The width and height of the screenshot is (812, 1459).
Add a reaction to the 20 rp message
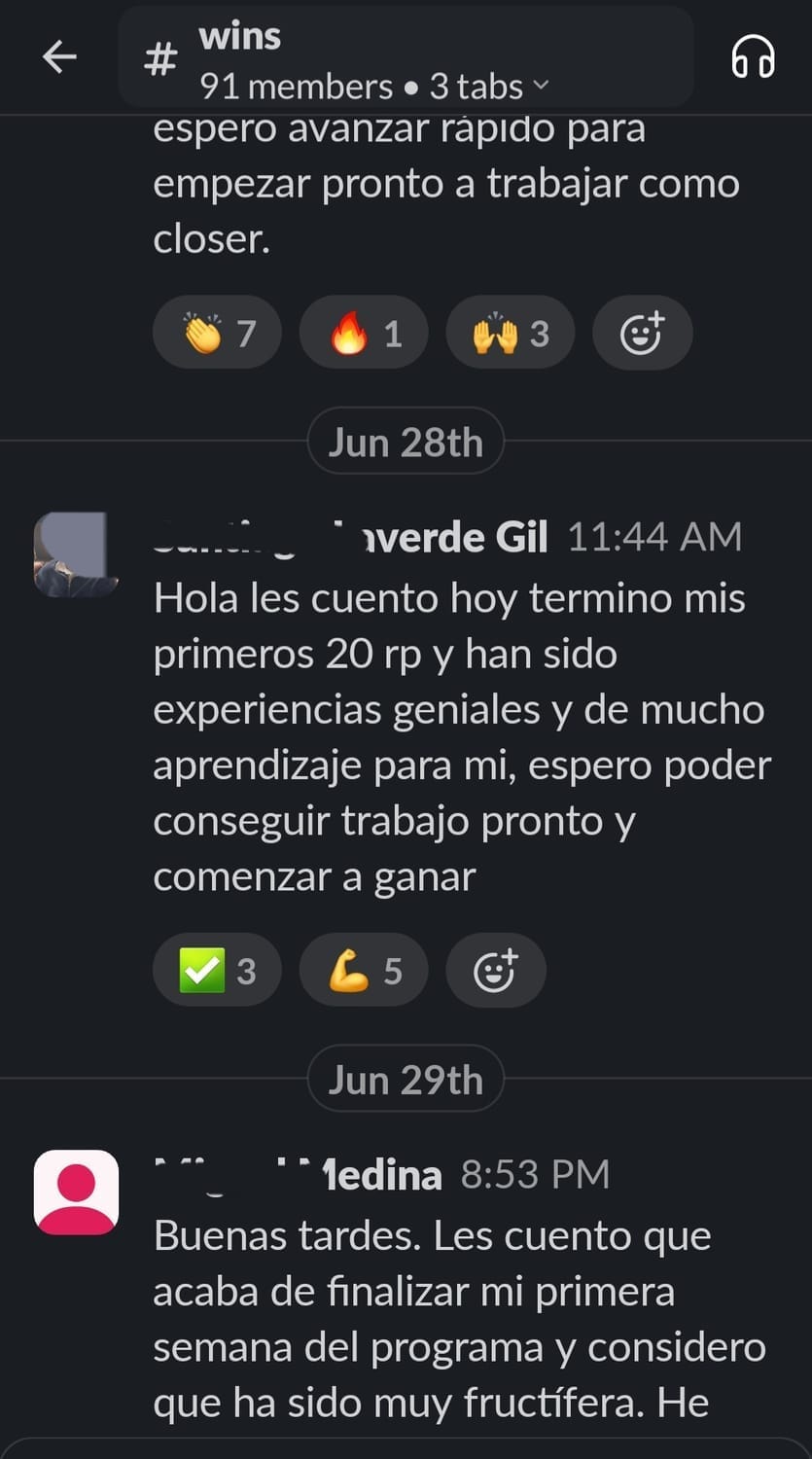495,971
